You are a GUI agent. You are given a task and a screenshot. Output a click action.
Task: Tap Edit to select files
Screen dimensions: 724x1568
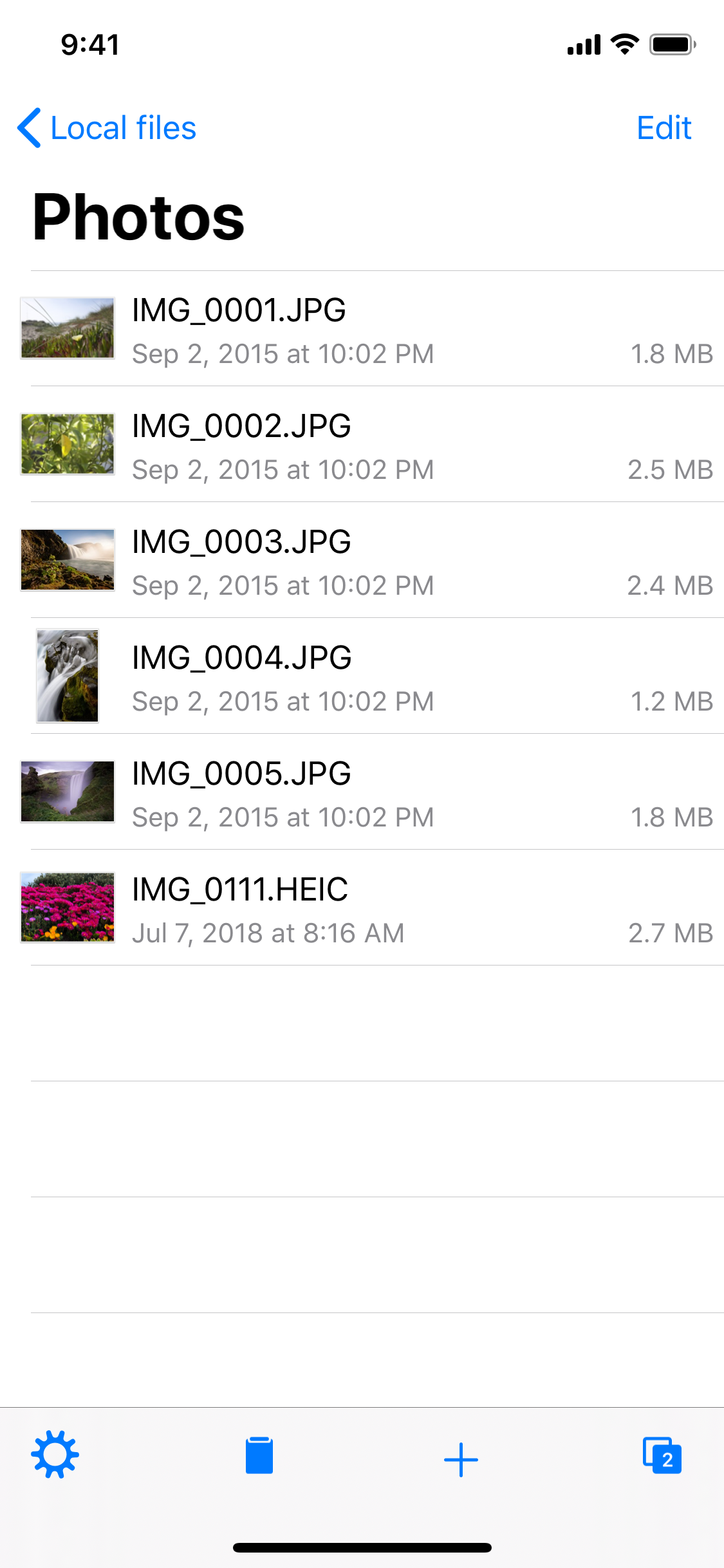click(664, 127)
